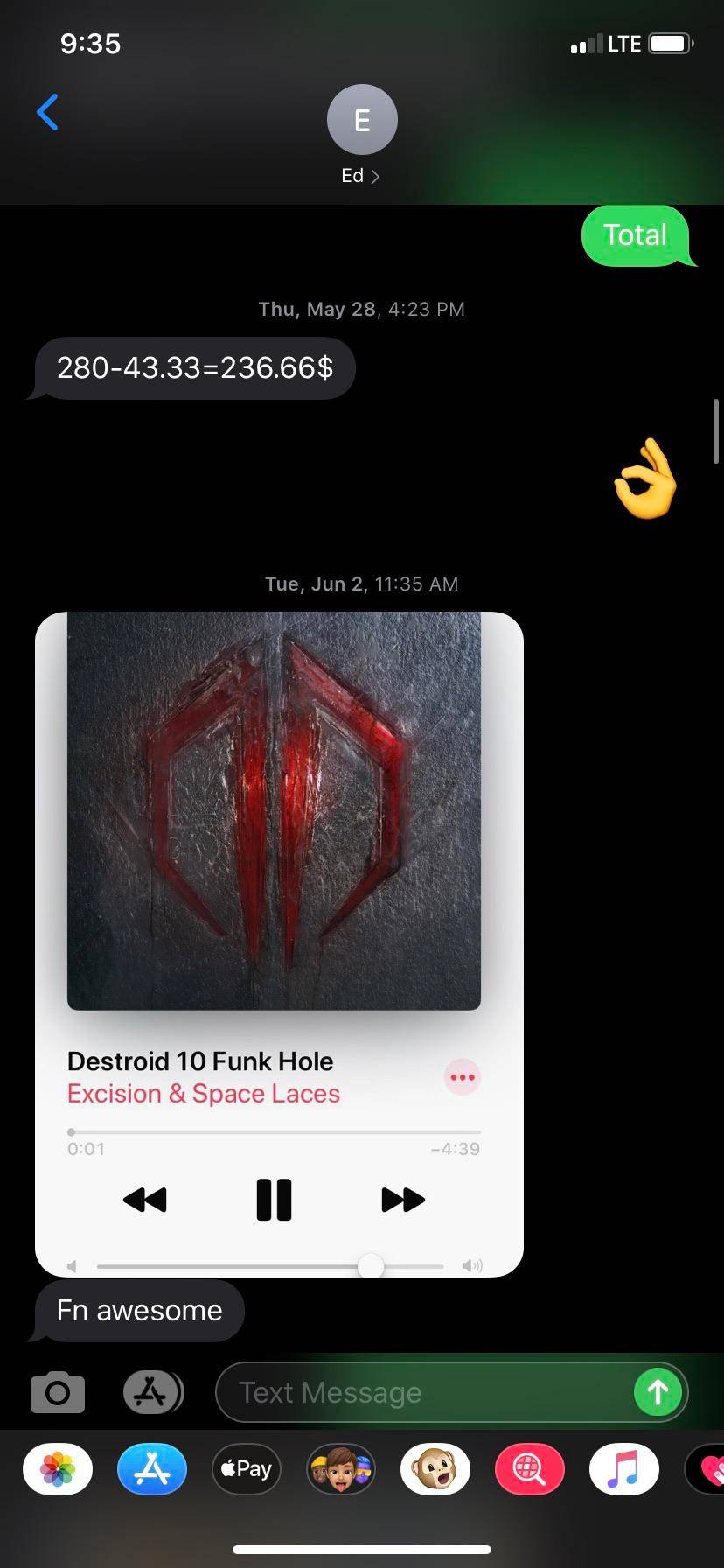Open the Photos iMessage app

pos(58,1469)
